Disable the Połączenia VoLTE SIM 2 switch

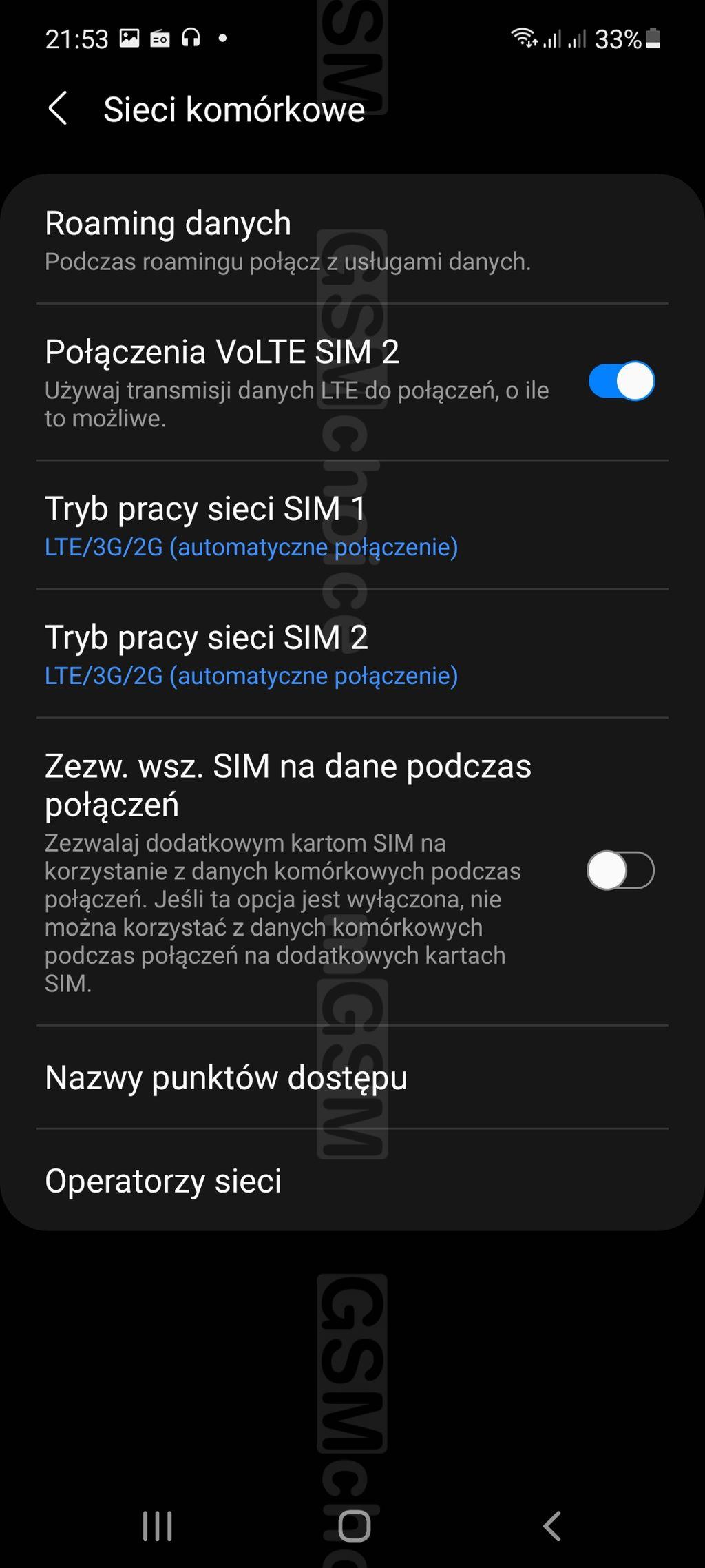pos(621,381)
